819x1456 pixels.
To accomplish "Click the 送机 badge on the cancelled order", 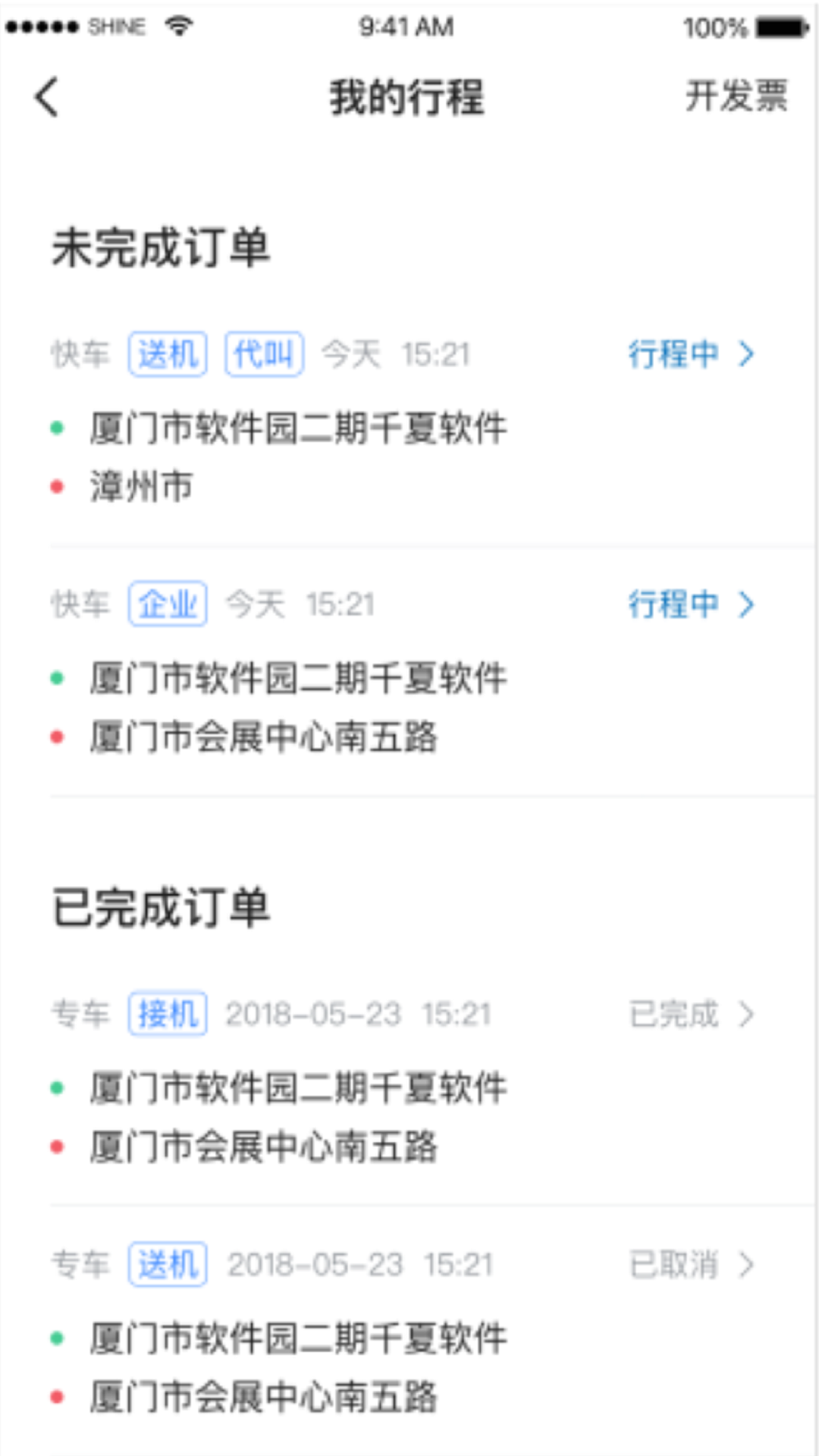I will [168, 1263].
